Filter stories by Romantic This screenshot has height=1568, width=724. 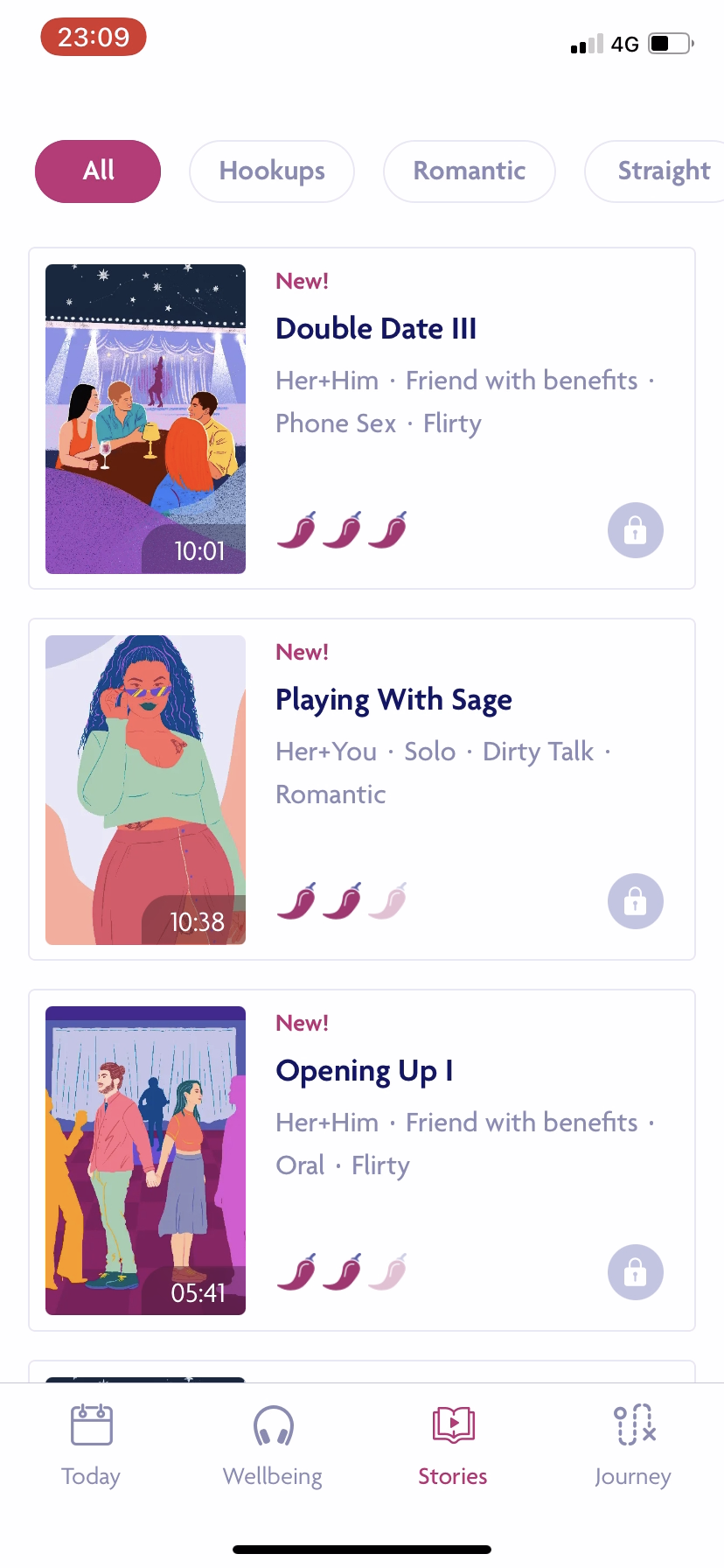point(469,171)
